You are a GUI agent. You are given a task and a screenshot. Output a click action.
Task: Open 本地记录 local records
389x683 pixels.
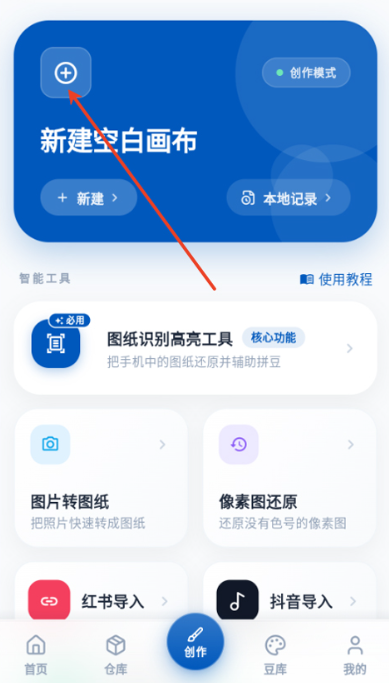coord(288,198)
